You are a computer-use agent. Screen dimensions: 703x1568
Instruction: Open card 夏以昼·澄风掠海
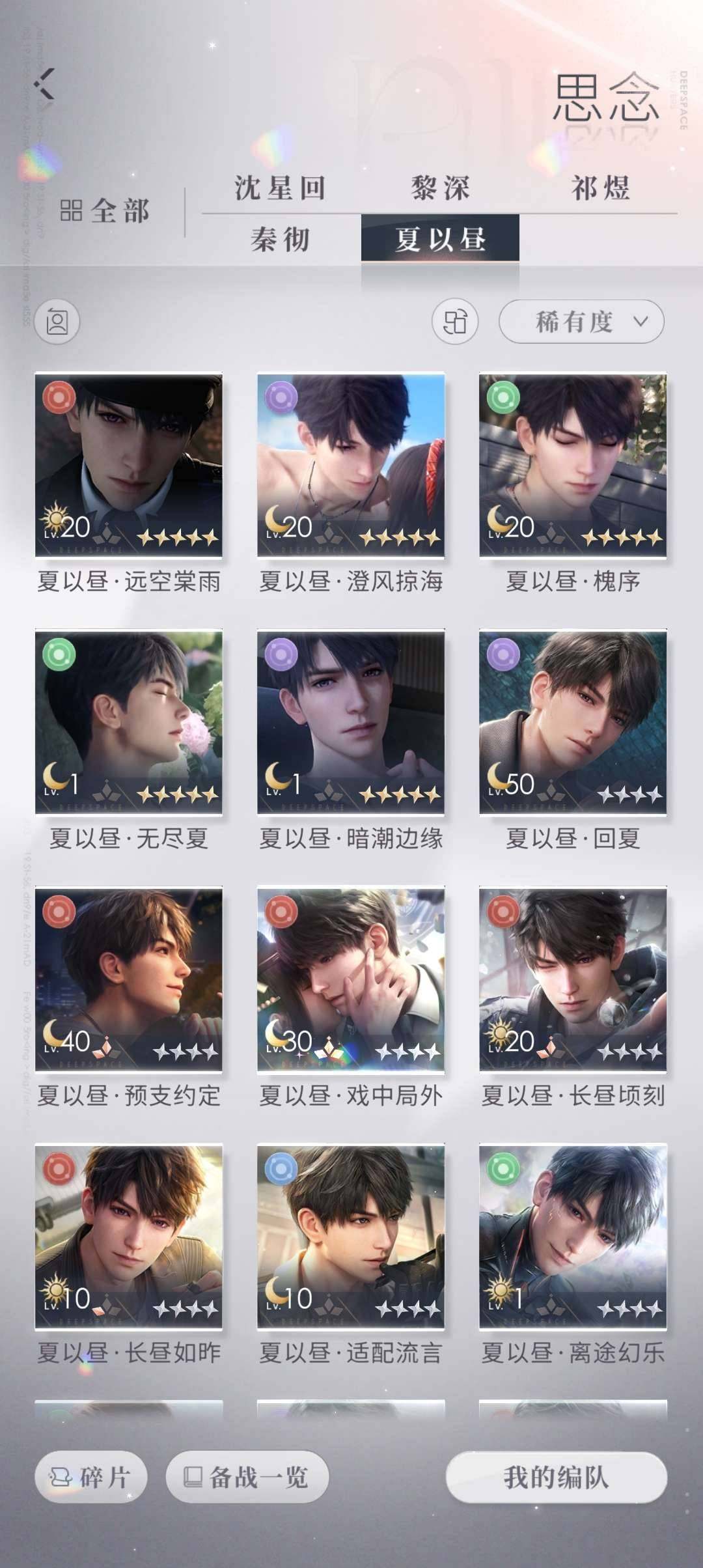pos(351,465)
